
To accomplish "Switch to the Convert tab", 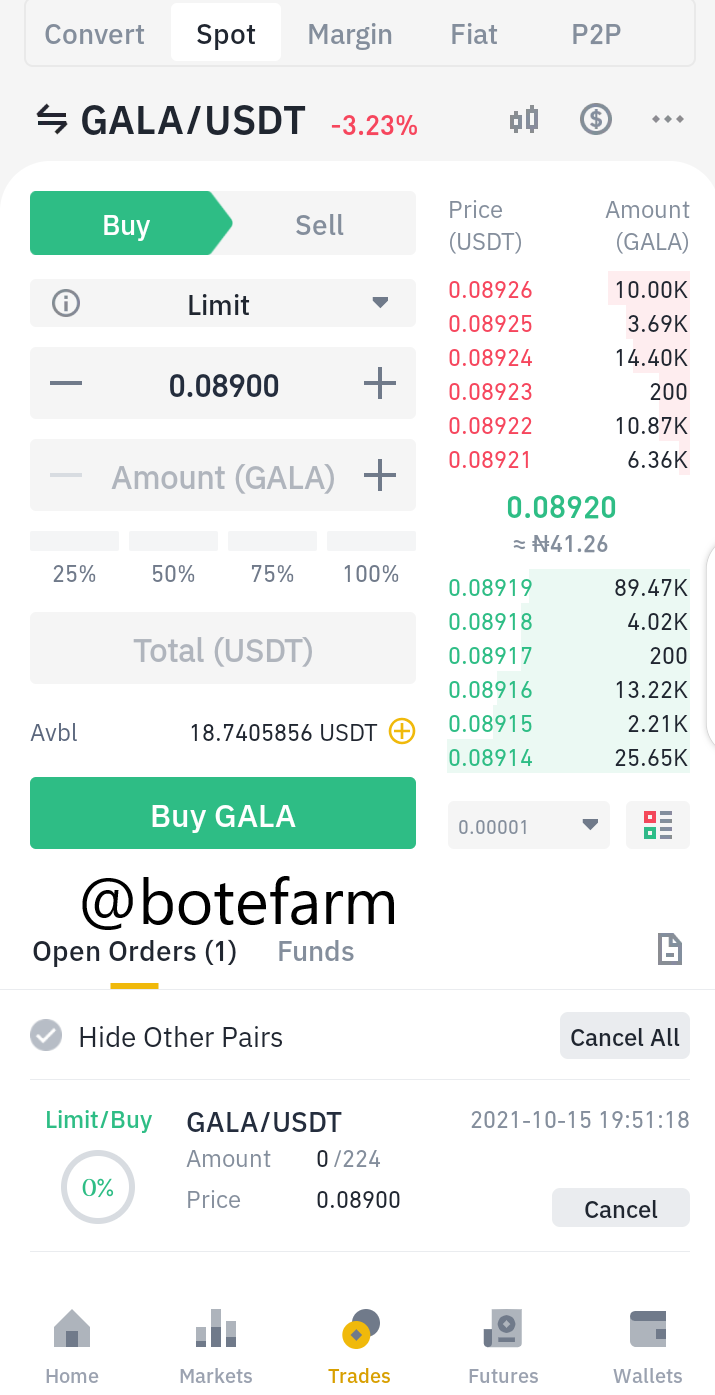I will 95,34.
